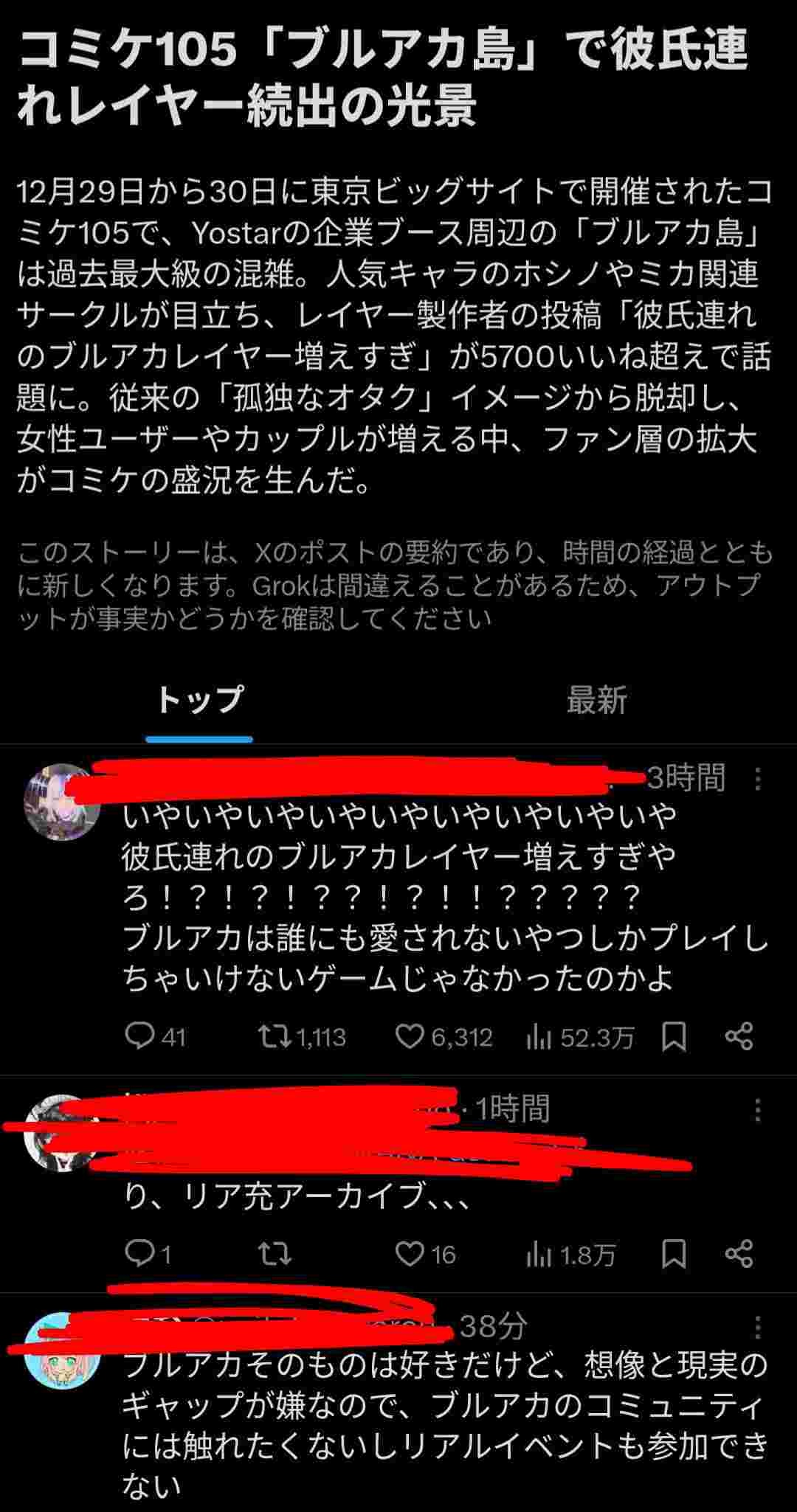Open overflow menu on the 3時間 post
Image resolution: width=797 pixels, height=1512 pixels.
pyautogui.click(x=757, y=779)
